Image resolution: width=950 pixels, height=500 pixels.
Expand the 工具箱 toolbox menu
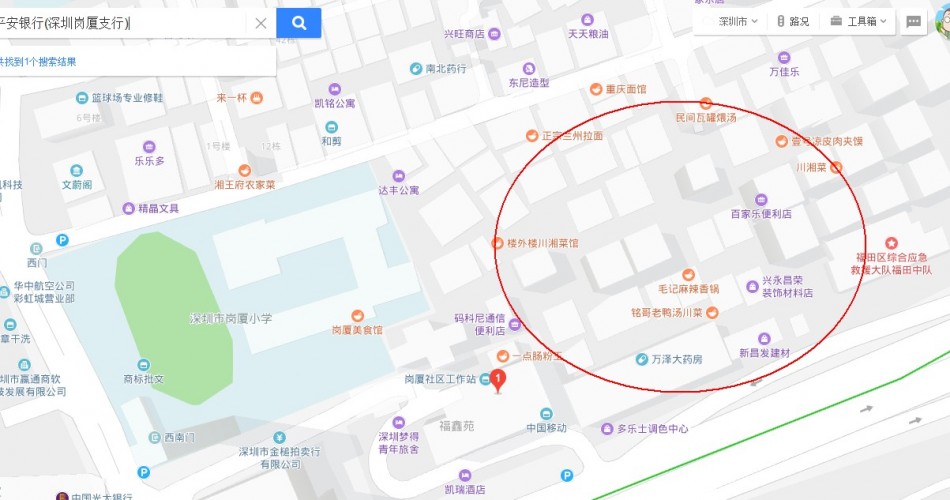click(x=854, y=21)
